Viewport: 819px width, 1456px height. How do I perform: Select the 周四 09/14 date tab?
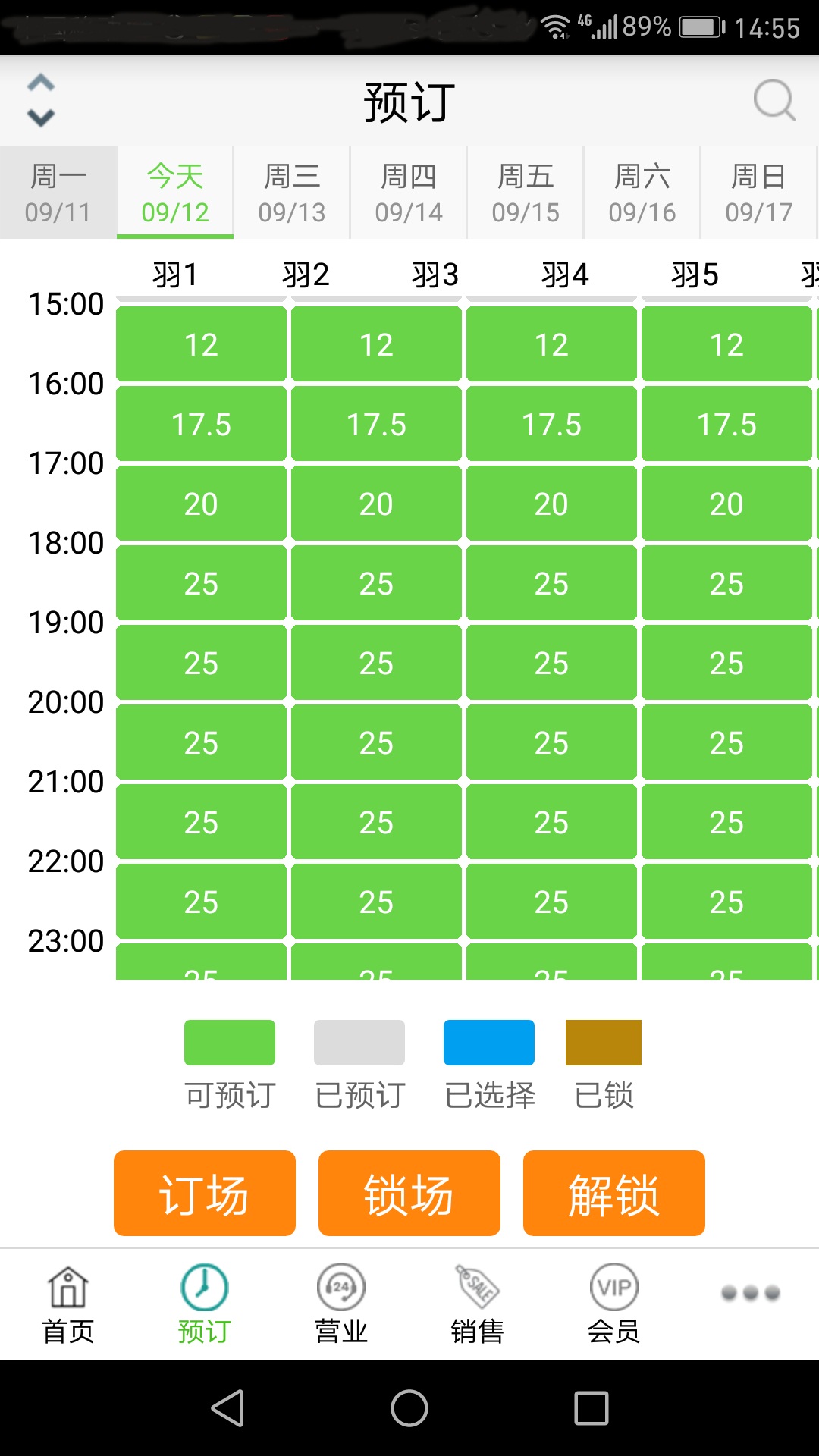(409, 193)
